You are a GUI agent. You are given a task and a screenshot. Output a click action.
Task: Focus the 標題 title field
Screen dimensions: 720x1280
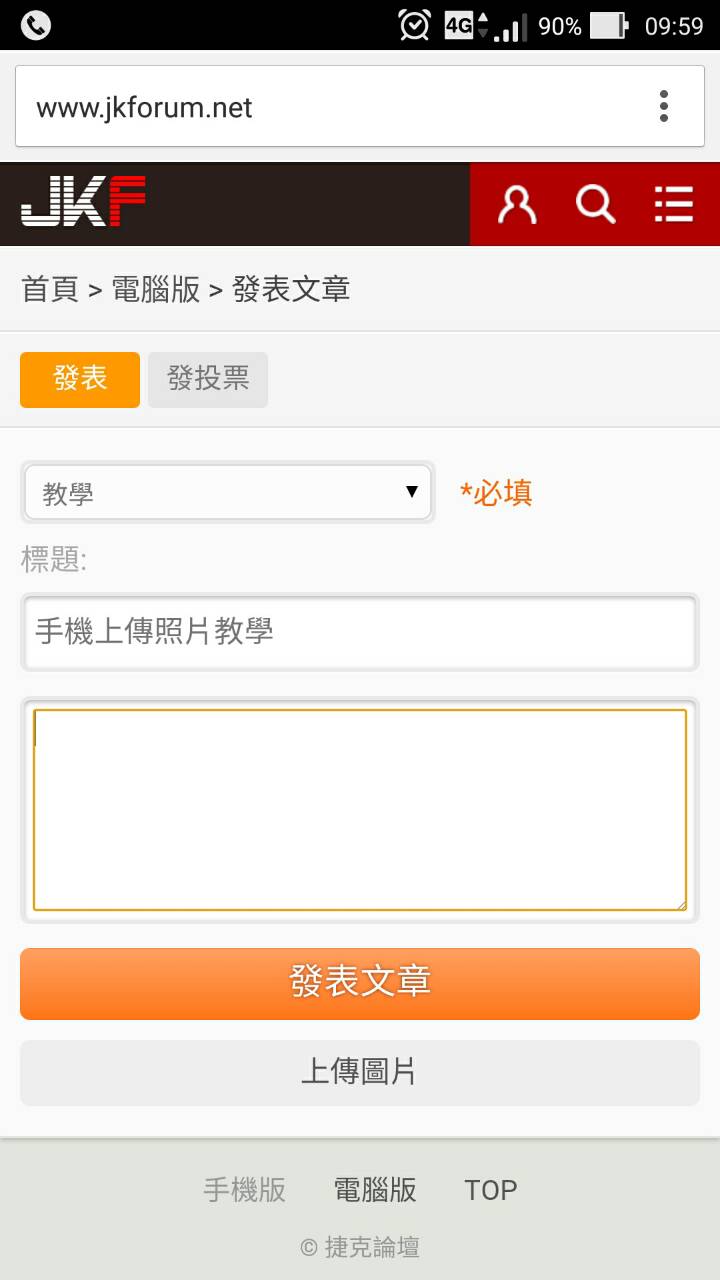360,632
